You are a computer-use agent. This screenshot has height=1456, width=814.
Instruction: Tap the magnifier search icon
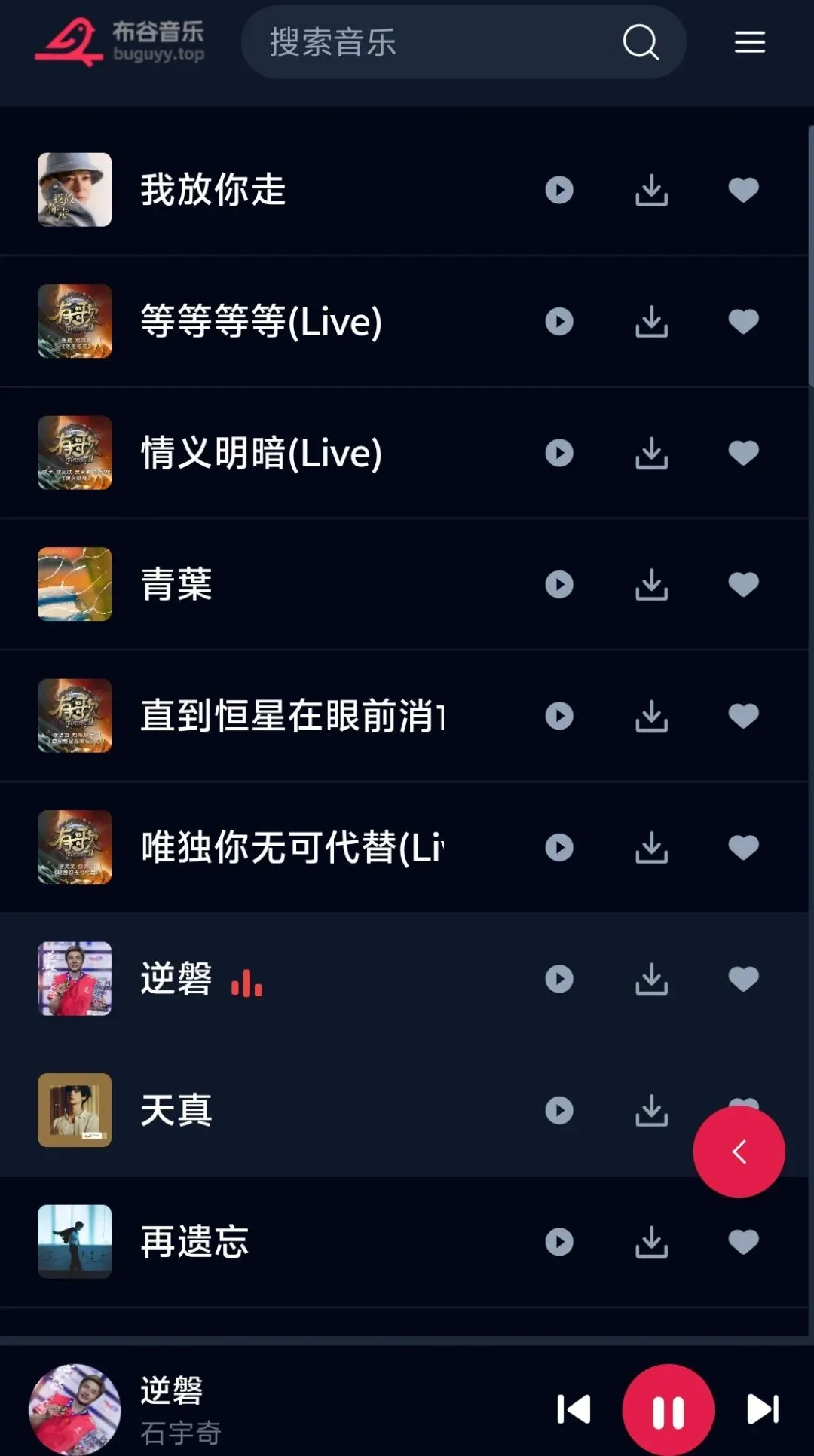point(641,42)
